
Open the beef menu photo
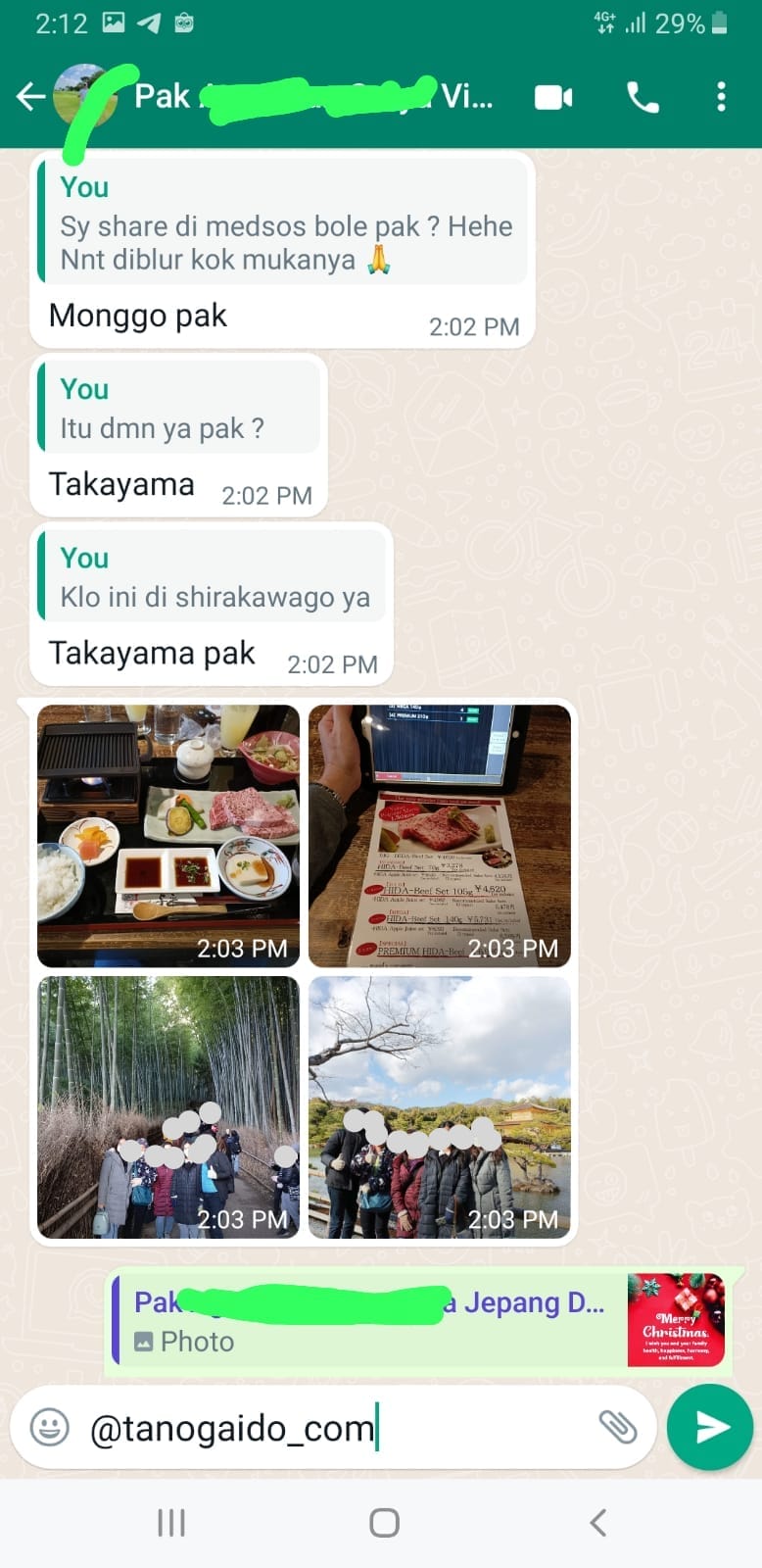440,836
